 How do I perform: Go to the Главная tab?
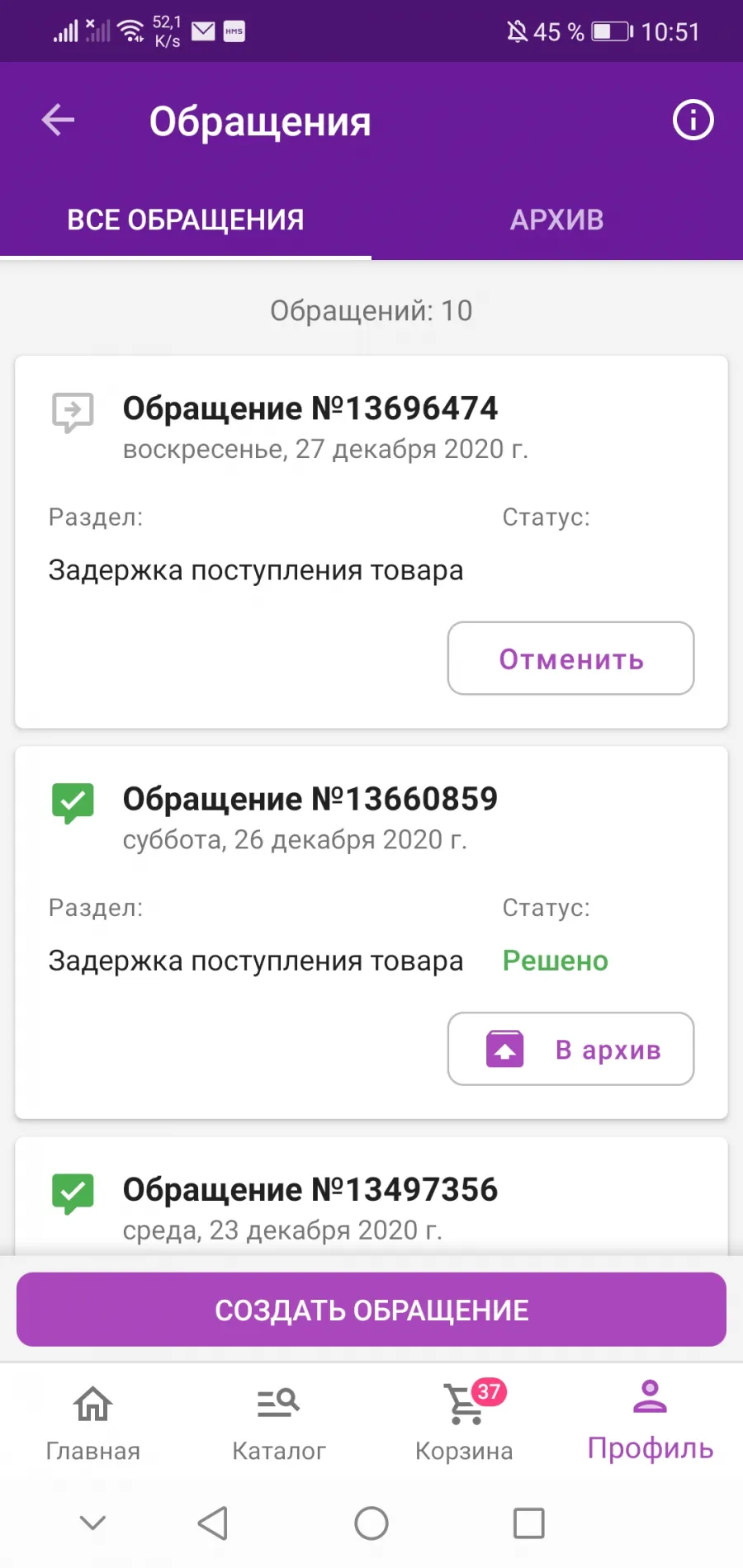pyautogui.click(x=92, y=1423)
